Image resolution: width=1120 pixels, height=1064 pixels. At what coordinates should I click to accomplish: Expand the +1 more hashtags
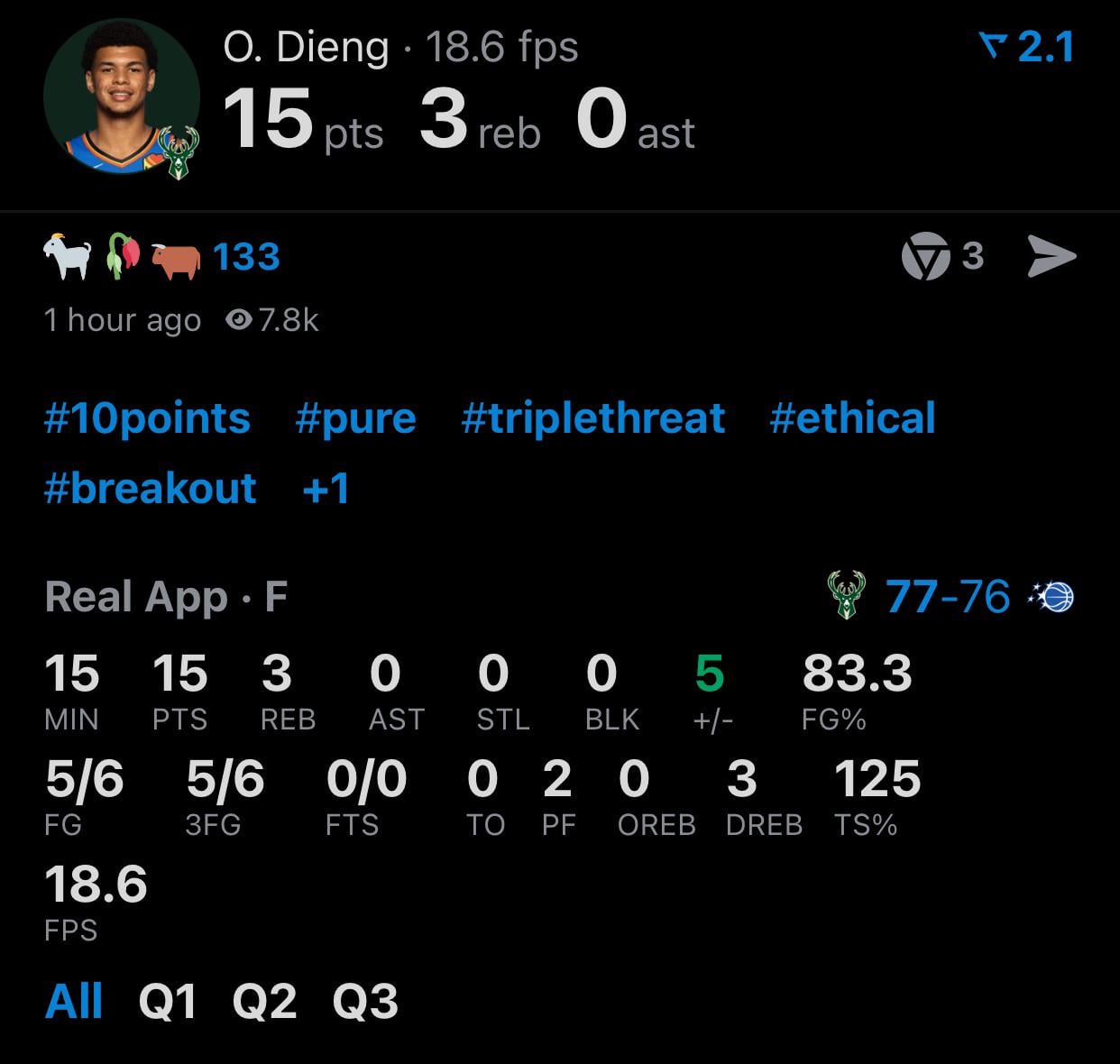click(x=326, y=489)
